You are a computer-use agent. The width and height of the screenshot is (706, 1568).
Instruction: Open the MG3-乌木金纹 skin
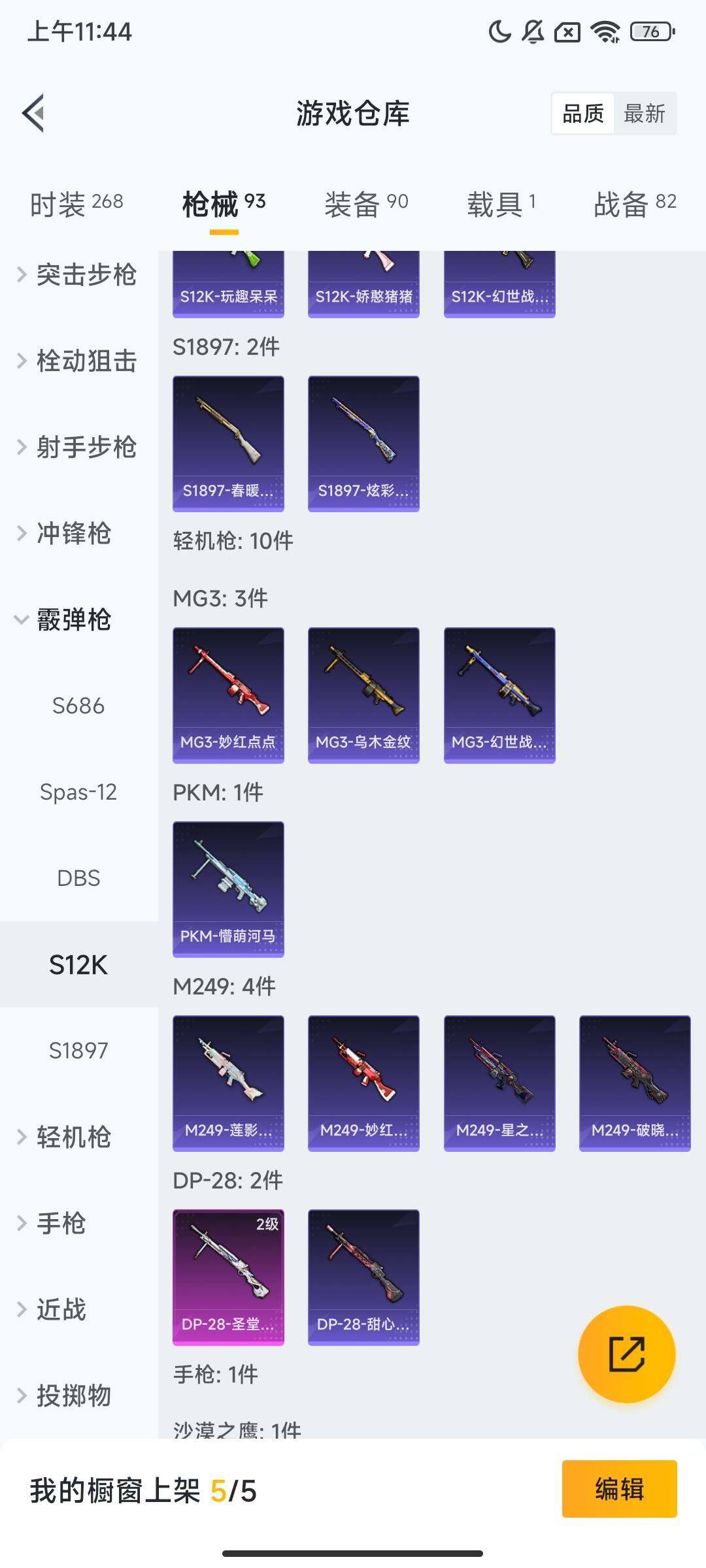point(363,694)
